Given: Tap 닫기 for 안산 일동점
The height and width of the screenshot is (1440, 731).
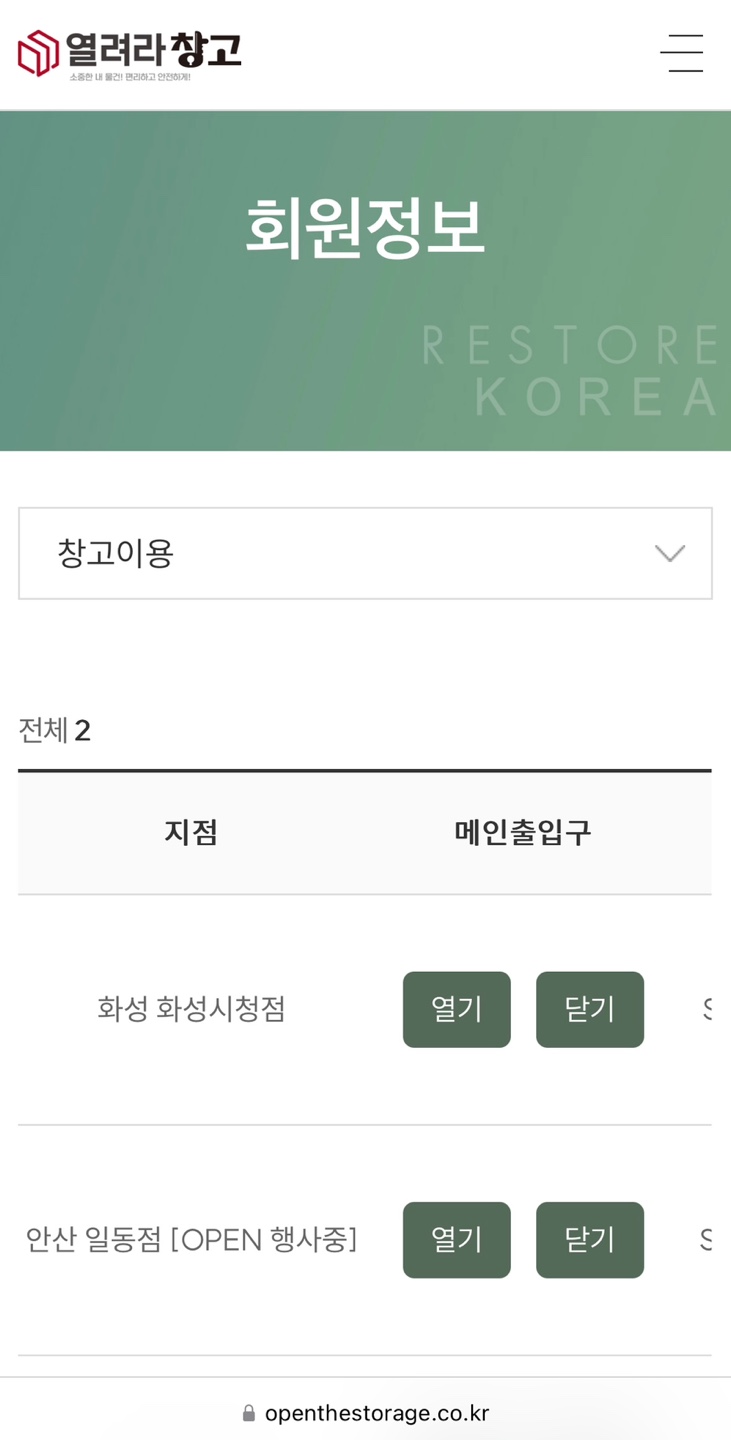Looking at the screenshot, I should tap(589, 1239).
